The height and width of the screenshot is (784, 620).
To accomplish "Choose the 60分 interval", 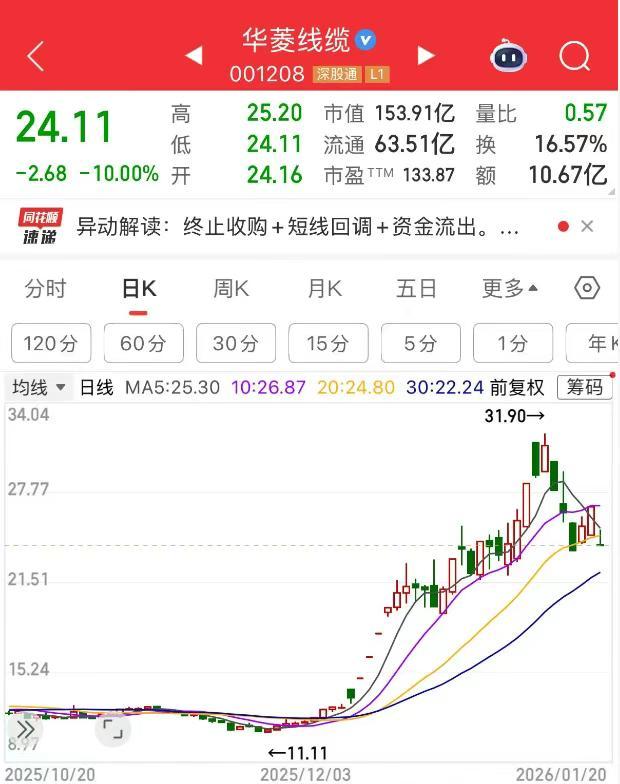I will click(x=144, y=343).
